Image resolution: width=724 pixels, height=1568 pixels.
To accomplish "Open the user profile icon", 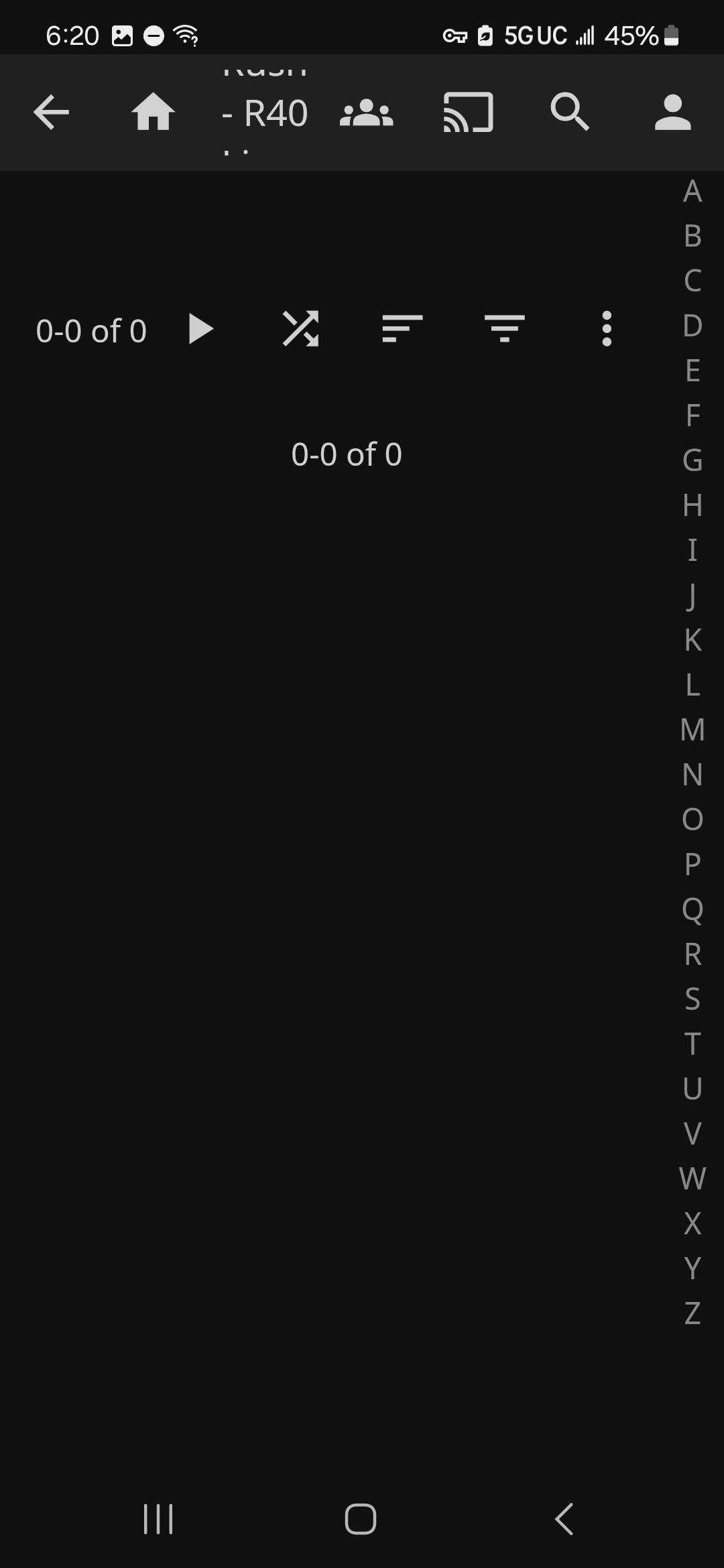I will (672, 112).
